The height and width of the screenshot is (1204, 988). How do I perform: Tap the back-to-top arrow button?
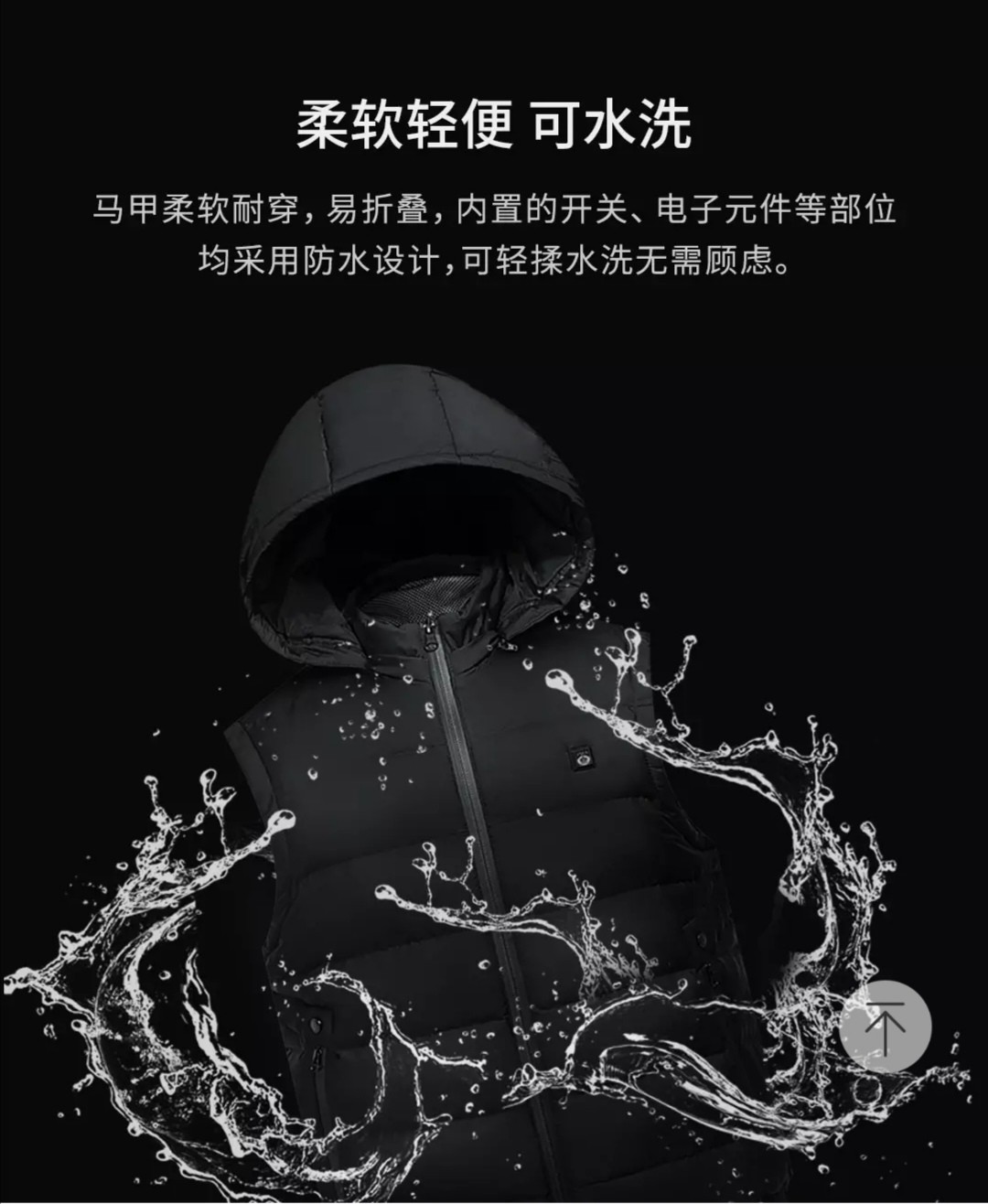(x=885, y=1026)
